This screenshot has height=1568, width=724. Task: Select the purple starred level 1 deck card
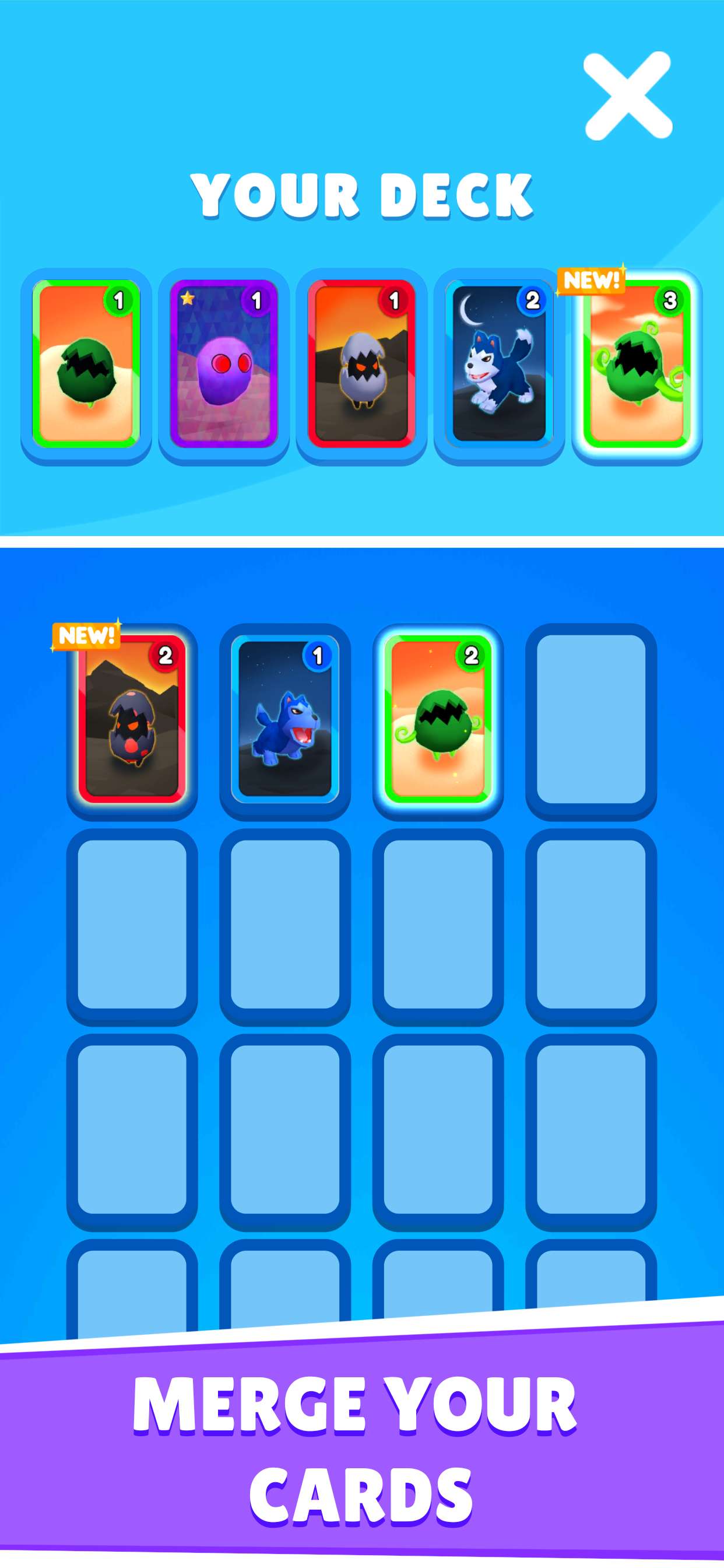point(223,363)
